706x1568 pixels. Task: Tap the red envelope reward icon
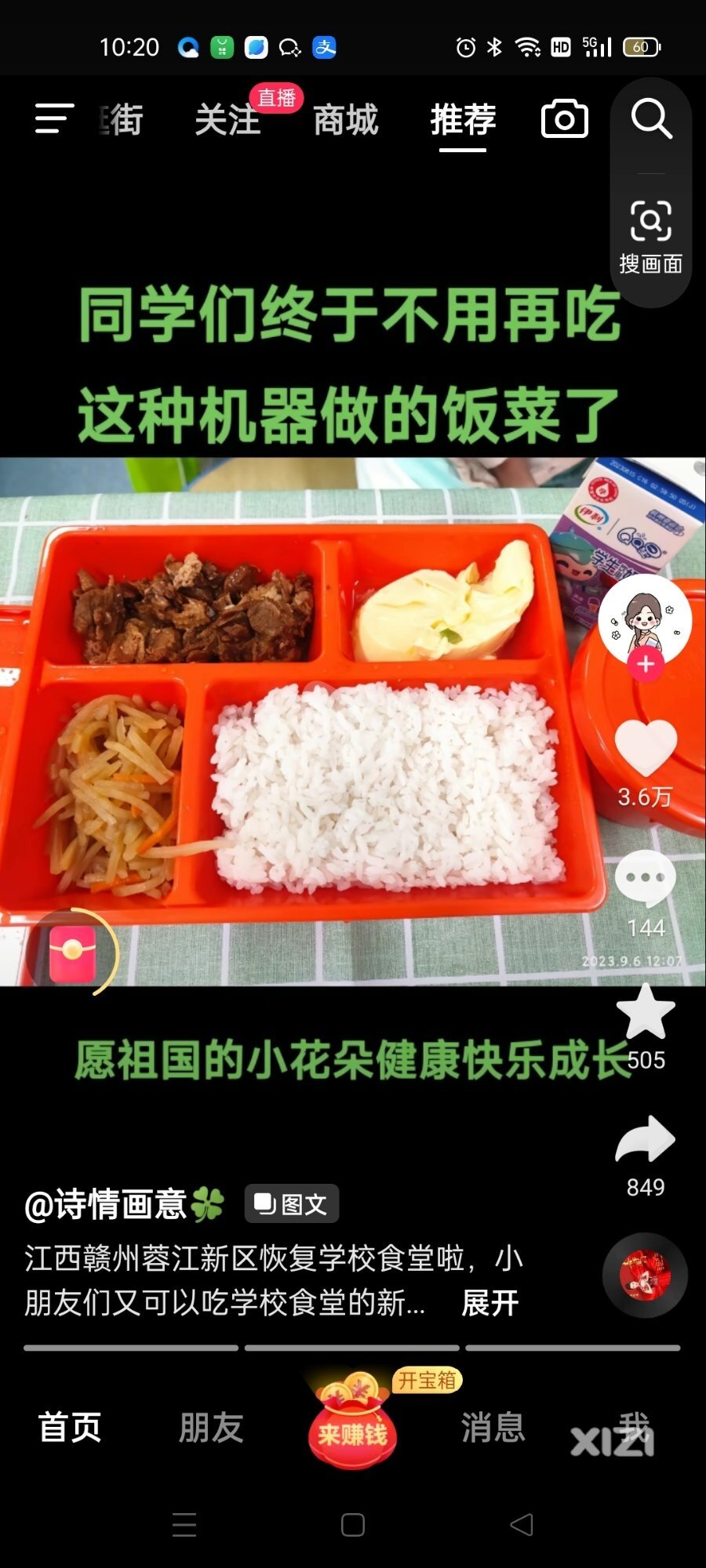tap(73, 953)
